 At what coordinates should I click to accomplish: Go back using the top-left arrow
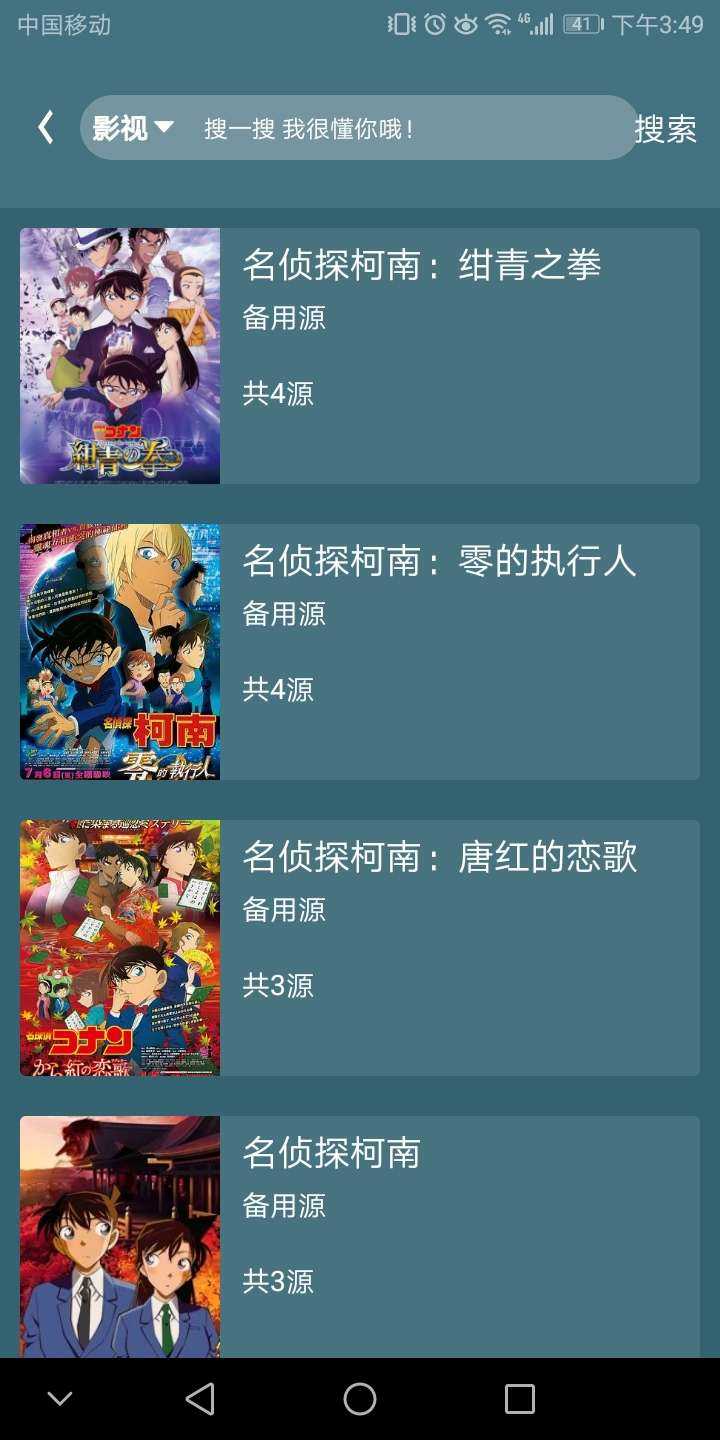[46, 128]
